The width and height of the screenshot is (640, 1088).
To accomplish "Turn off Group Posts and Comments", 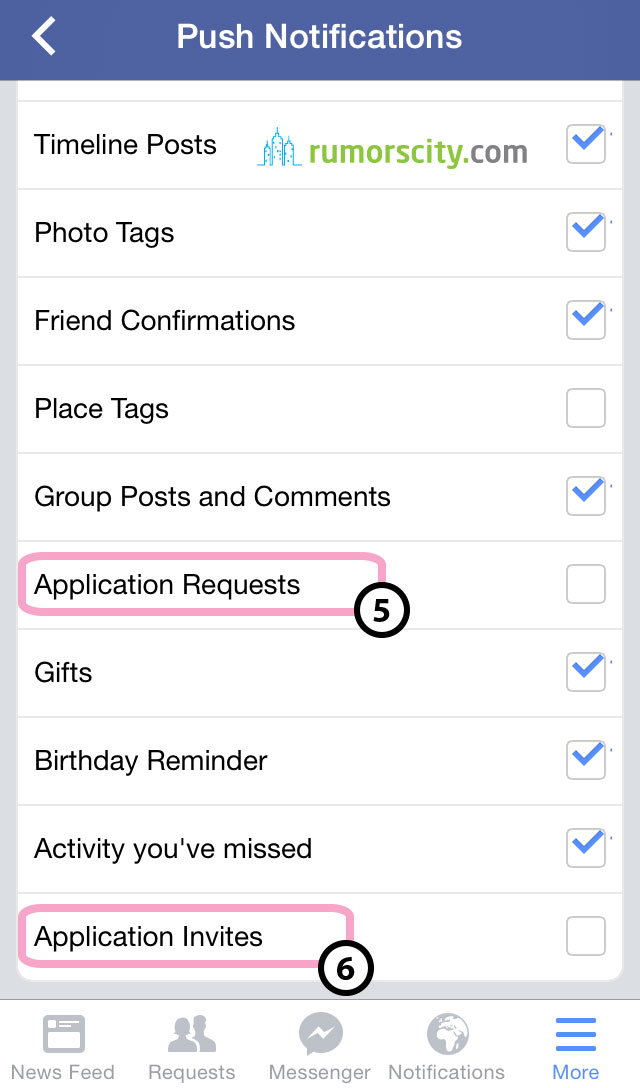I will point(586,496).
